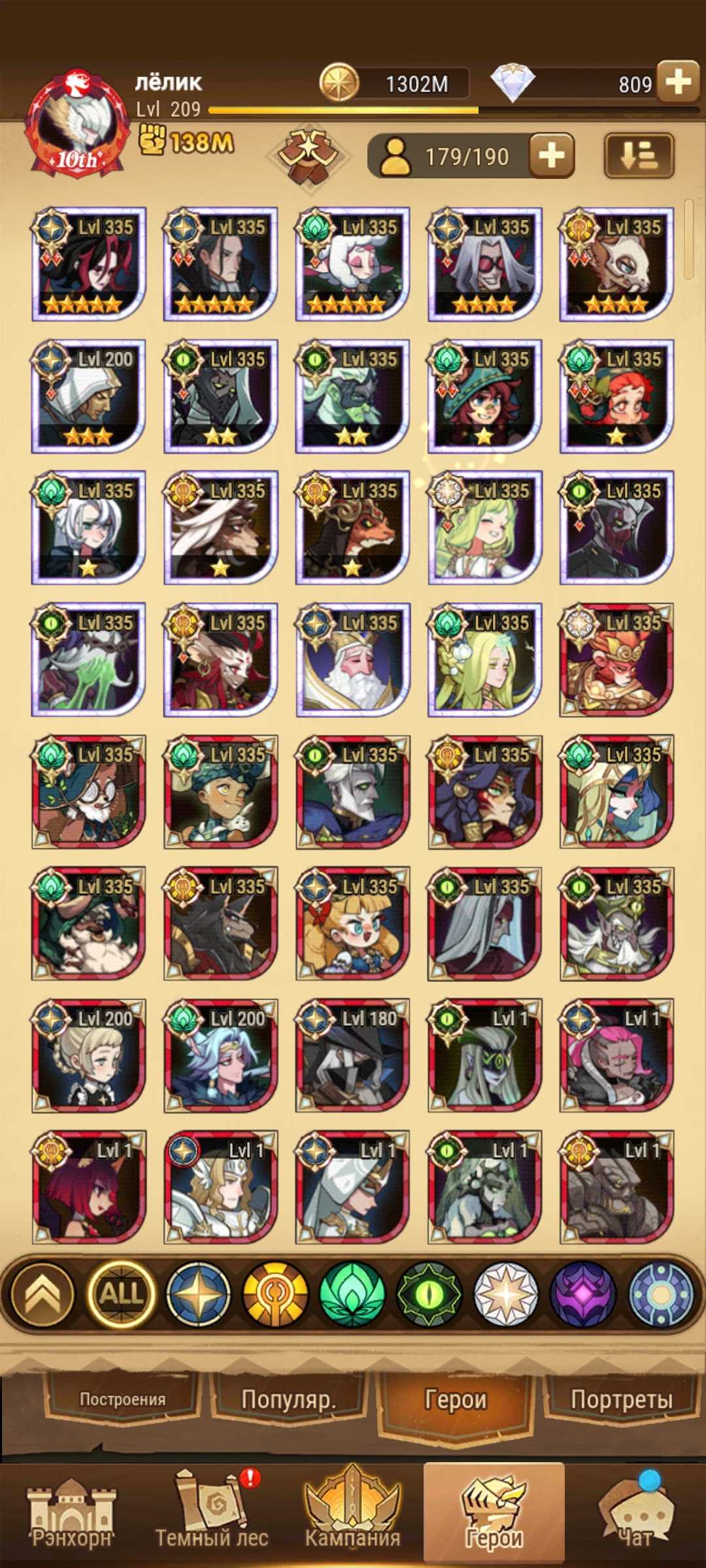Screen dimensions: 706x1568
Task: Open hero sorting options
Action: (x=639, y=156)
